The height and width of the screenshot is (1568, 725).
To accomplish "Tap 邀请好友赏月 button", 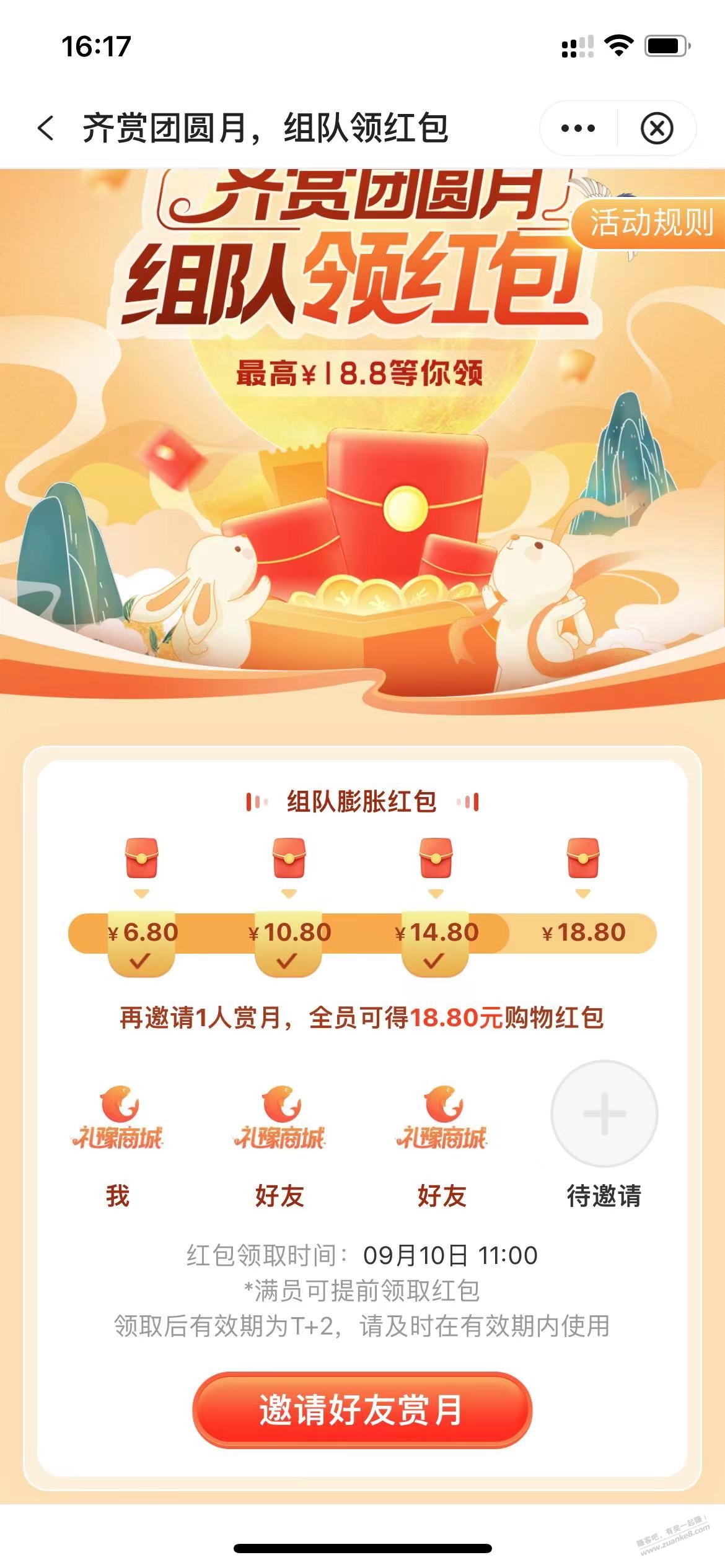I will pyautogui.click(x=362, y=1410).
